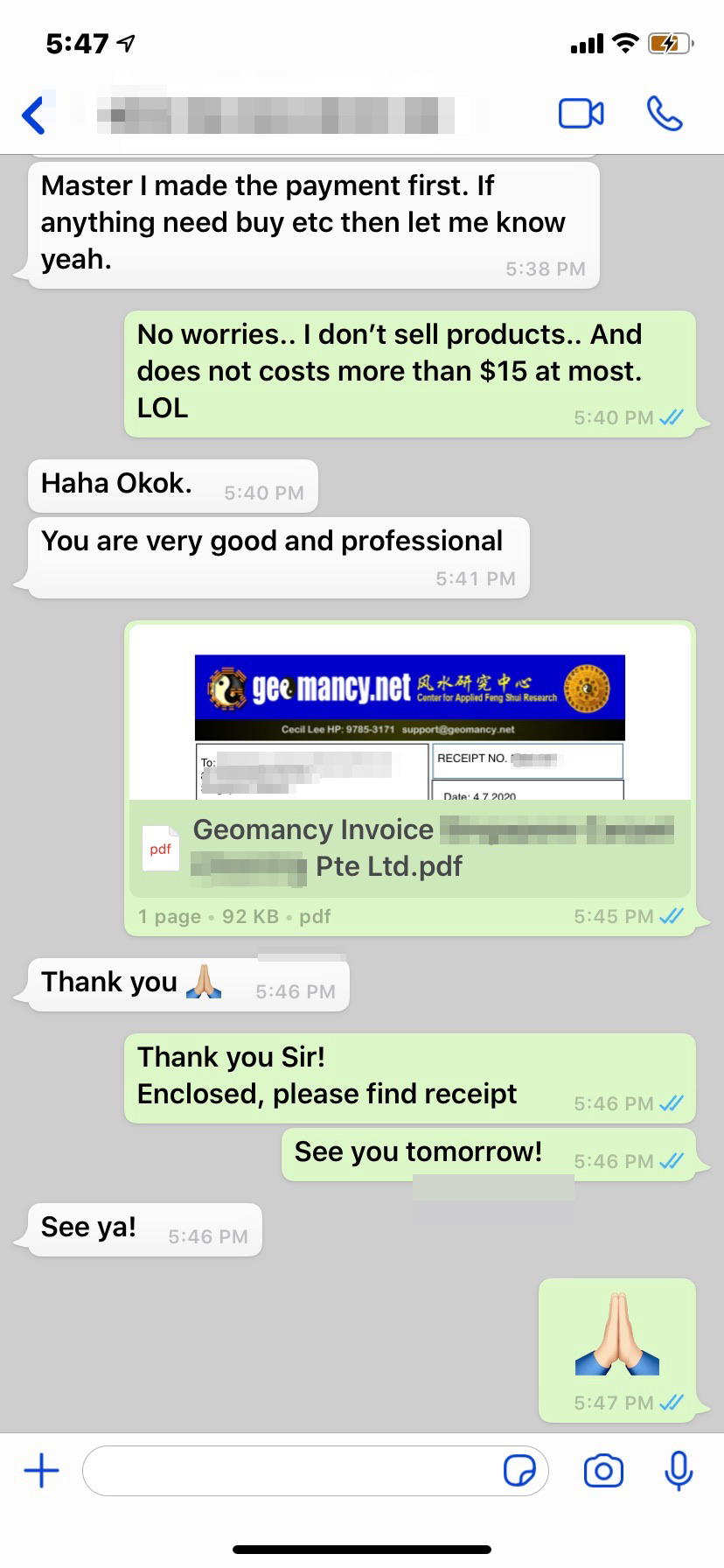
Task: Open the Geomancy Invoice PDF attachment
Action: click(x=409, y=847)
